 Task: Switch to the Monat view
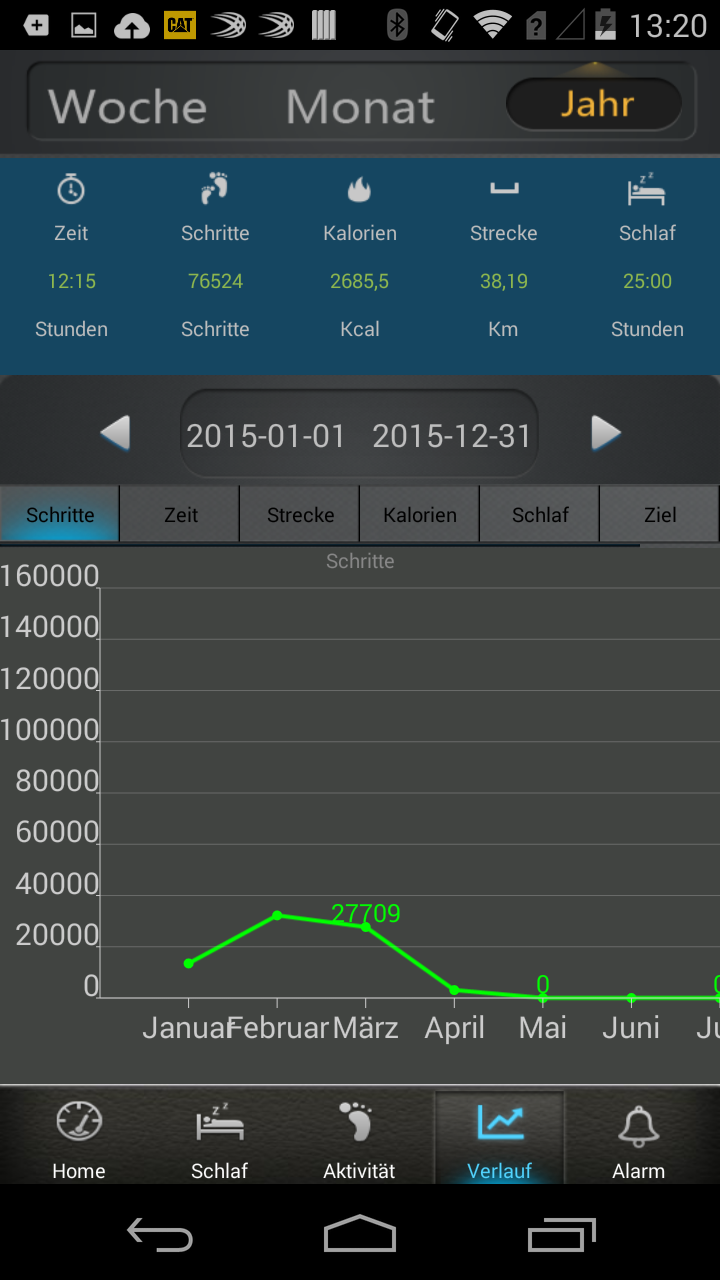pos(360,106)
